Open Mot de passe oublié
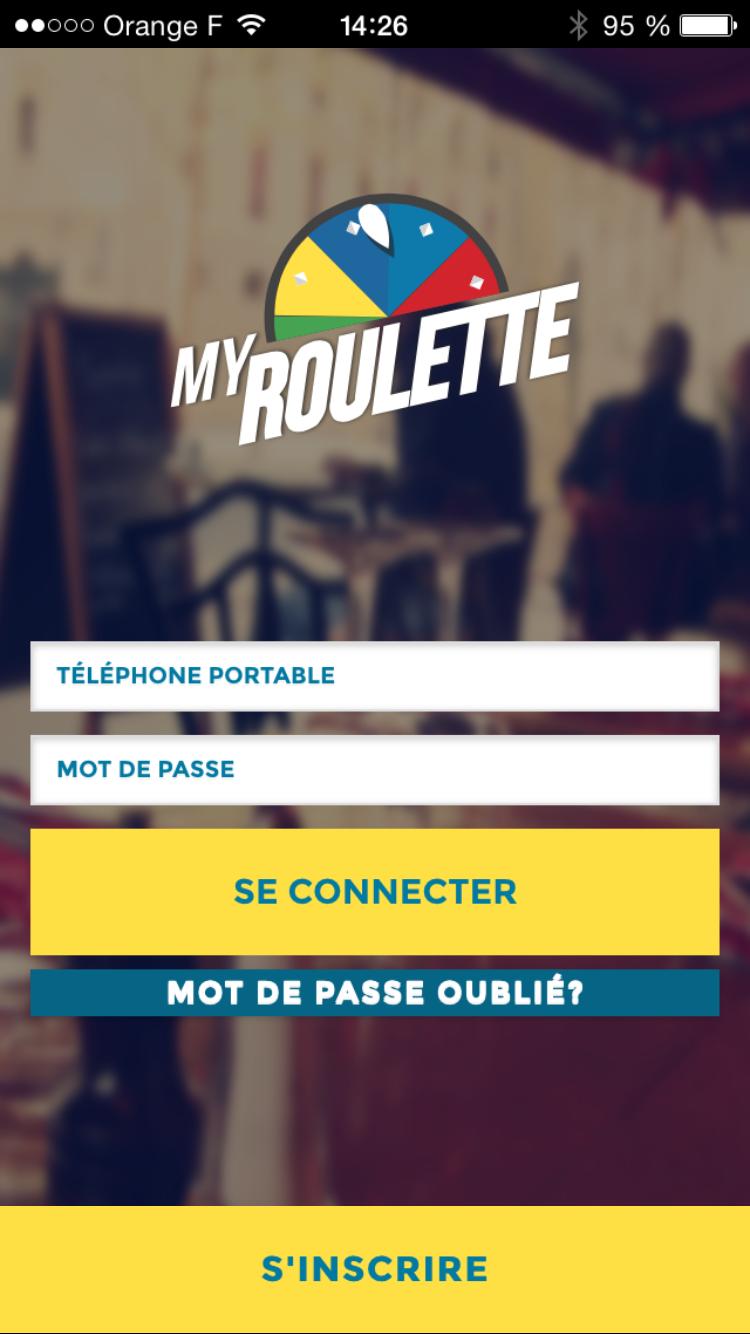The height and width of the screenshot is (1334, 750). (x=374, y=993)
